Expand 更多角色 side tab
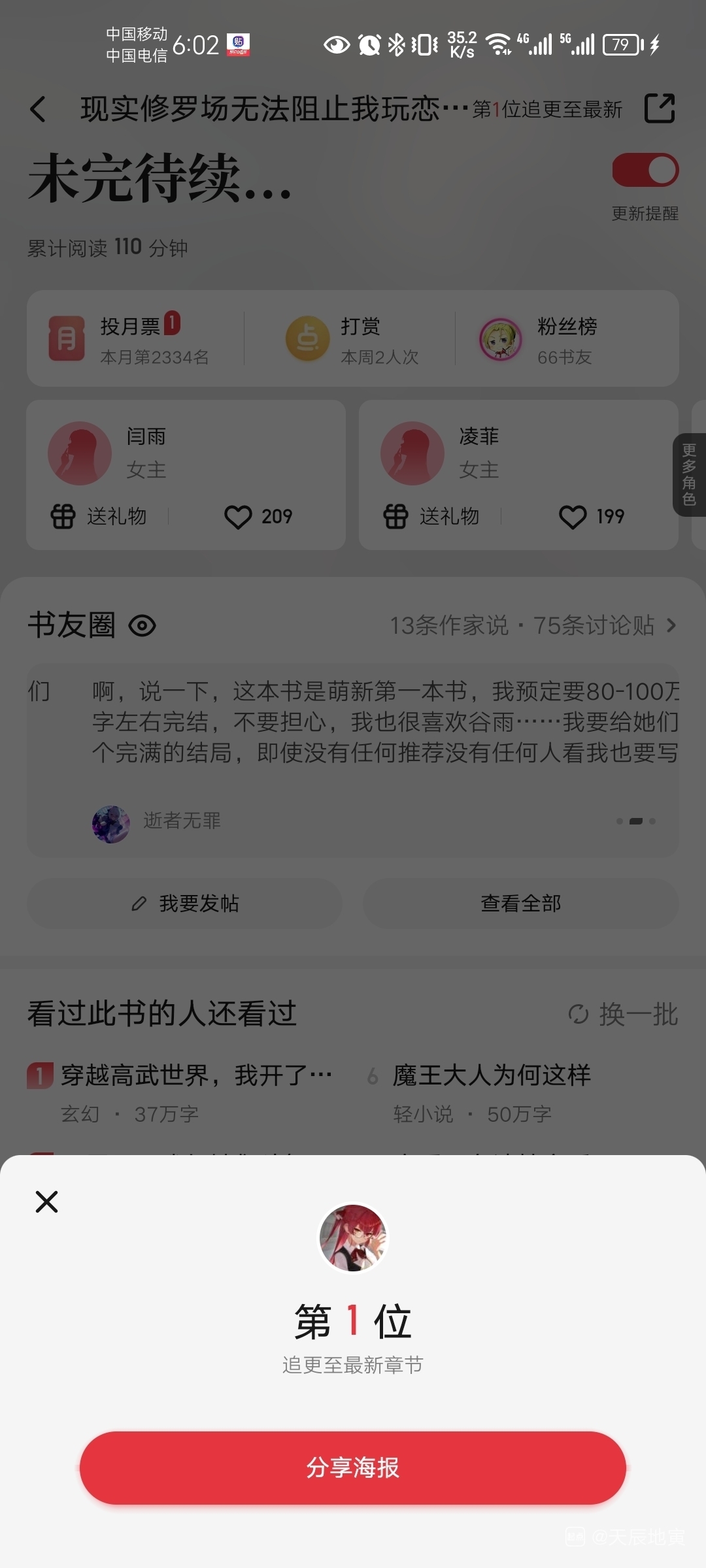 point(689,475)
